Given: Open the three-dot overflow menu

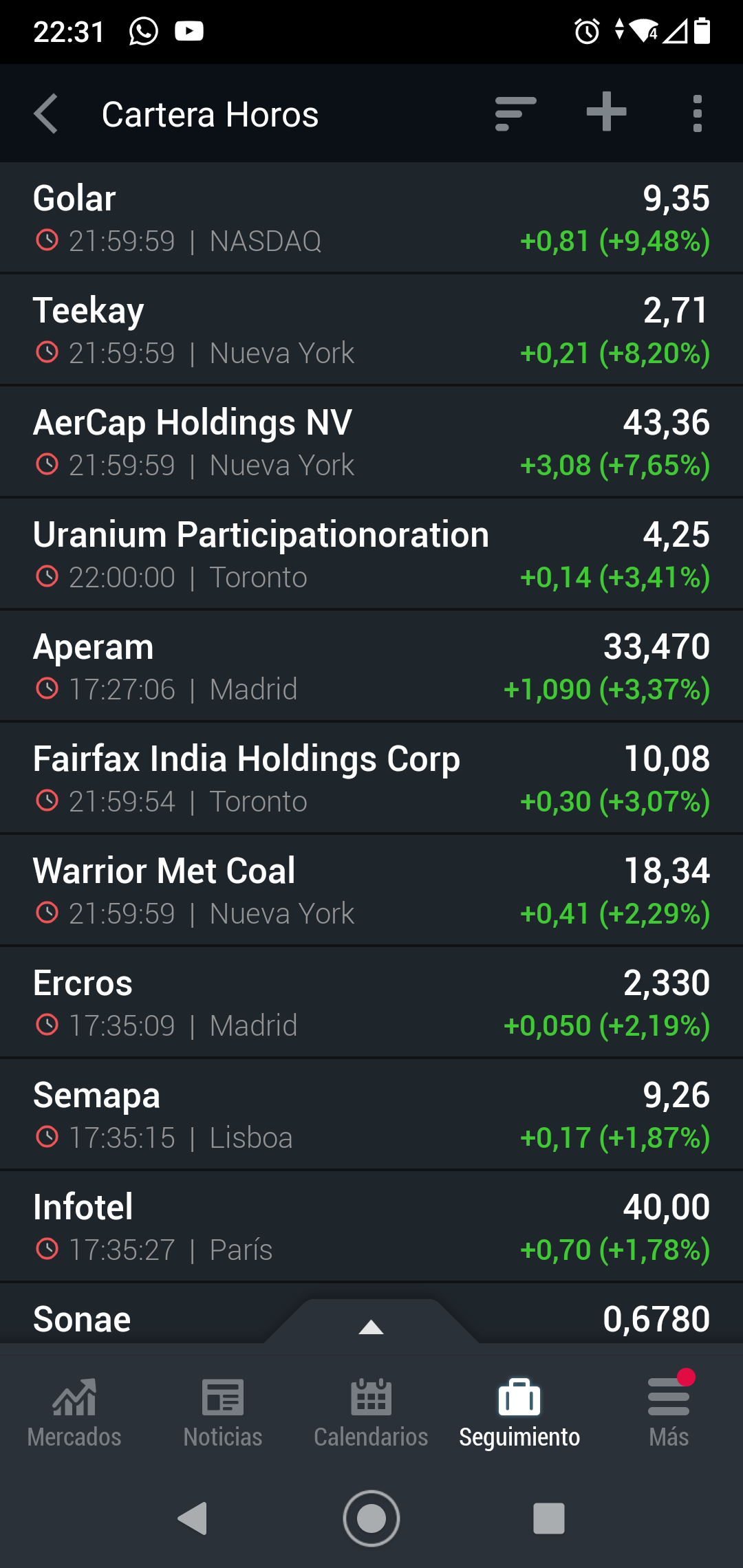Looking at the screenshot, I should pyautogui.click(x=698, y=113).
